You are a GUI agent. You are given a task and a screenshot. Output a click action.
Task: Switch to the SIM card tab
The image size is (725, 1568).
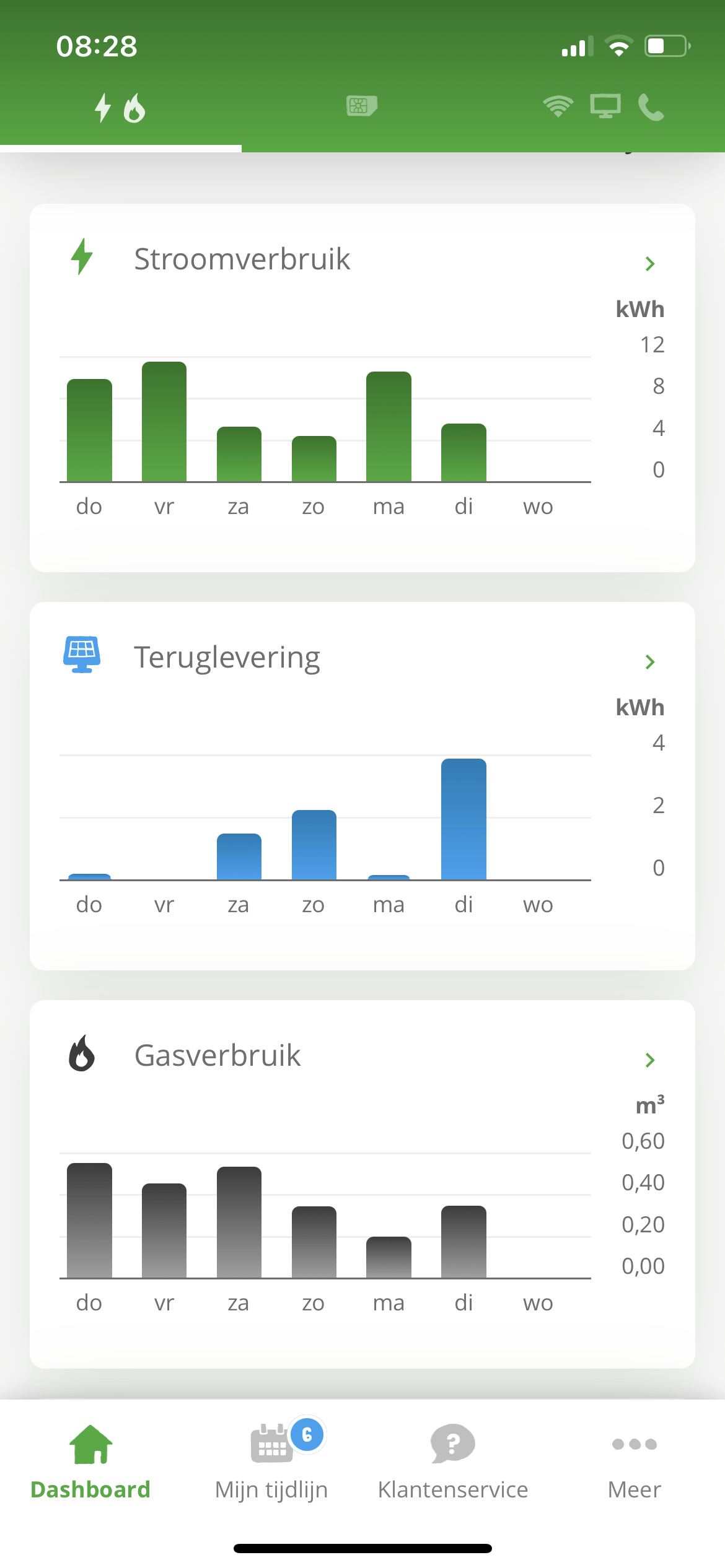[x=362, y=107]
